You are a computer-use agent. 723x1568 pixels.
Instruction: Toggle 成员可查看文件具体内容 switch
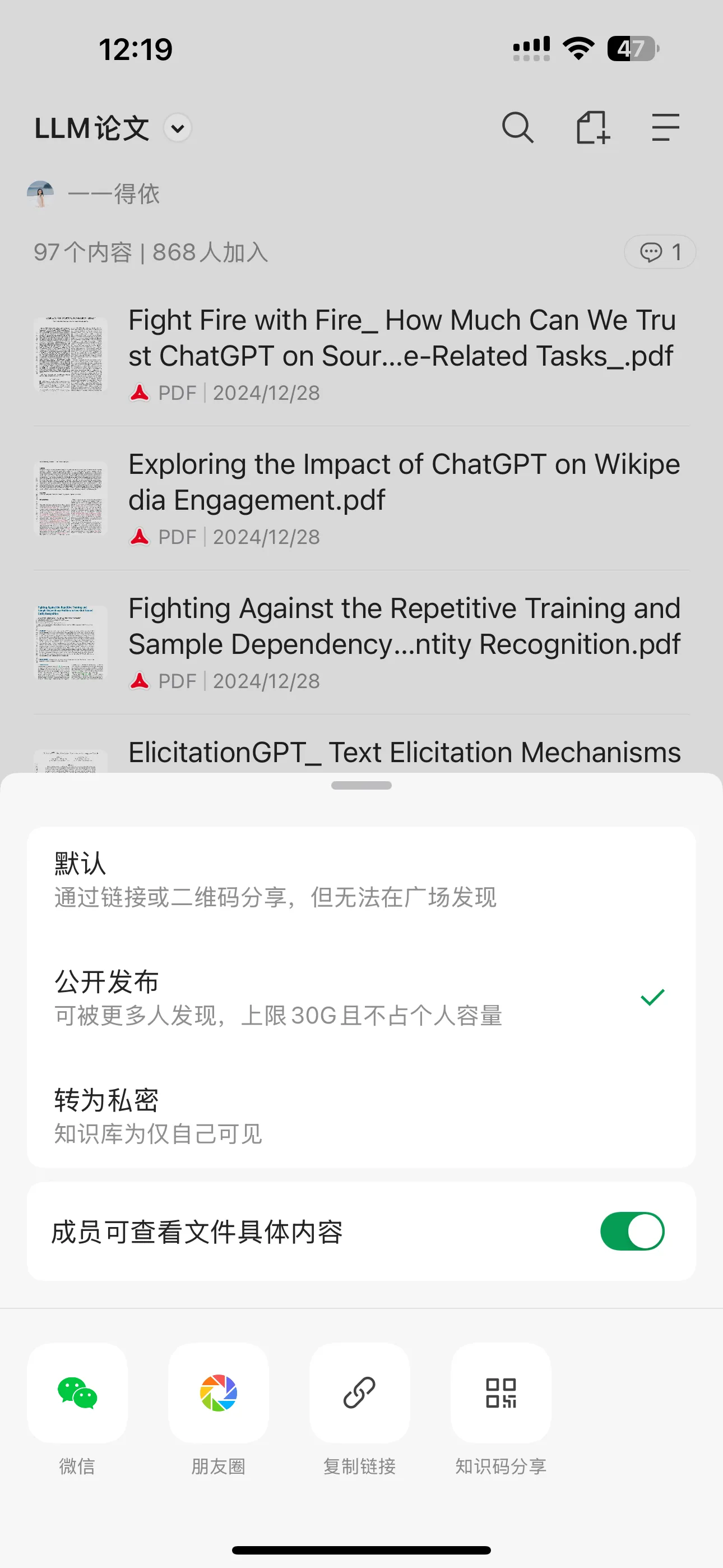pos(632,1231)
